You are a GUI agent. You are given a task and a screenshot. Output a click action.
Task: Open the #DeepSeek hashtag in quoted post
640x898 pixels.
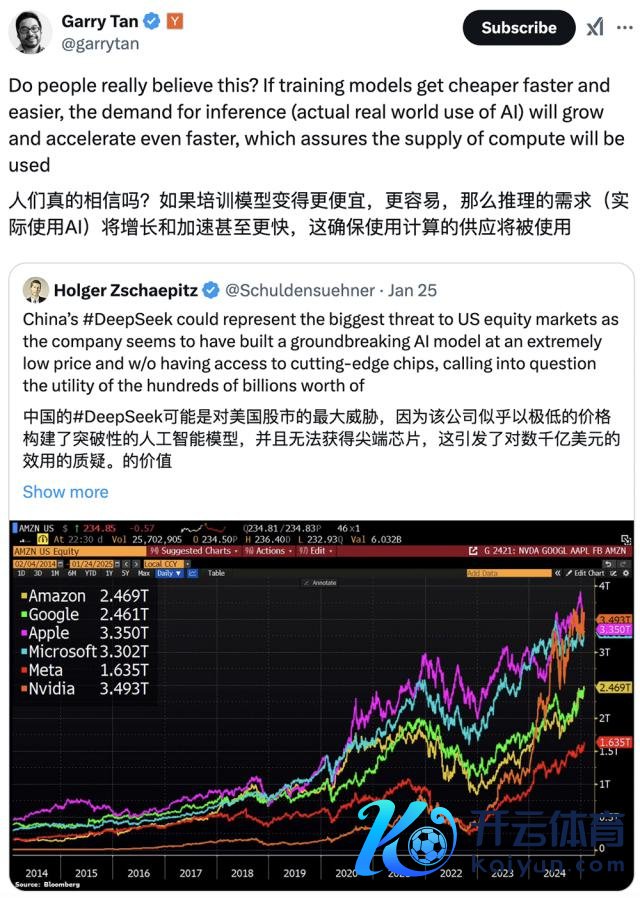[121, 320]
